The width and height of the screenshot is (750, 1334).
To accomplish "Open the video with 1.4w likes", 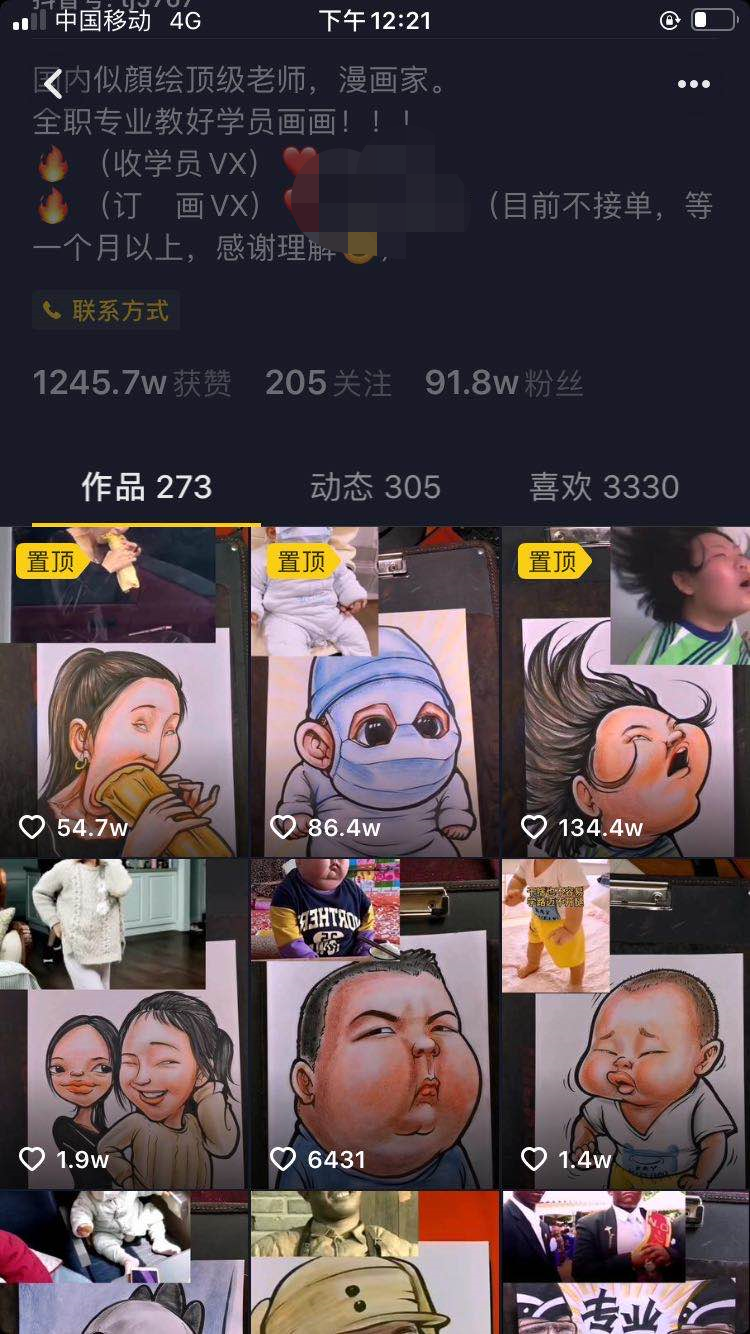I will tap(626, 1023).
